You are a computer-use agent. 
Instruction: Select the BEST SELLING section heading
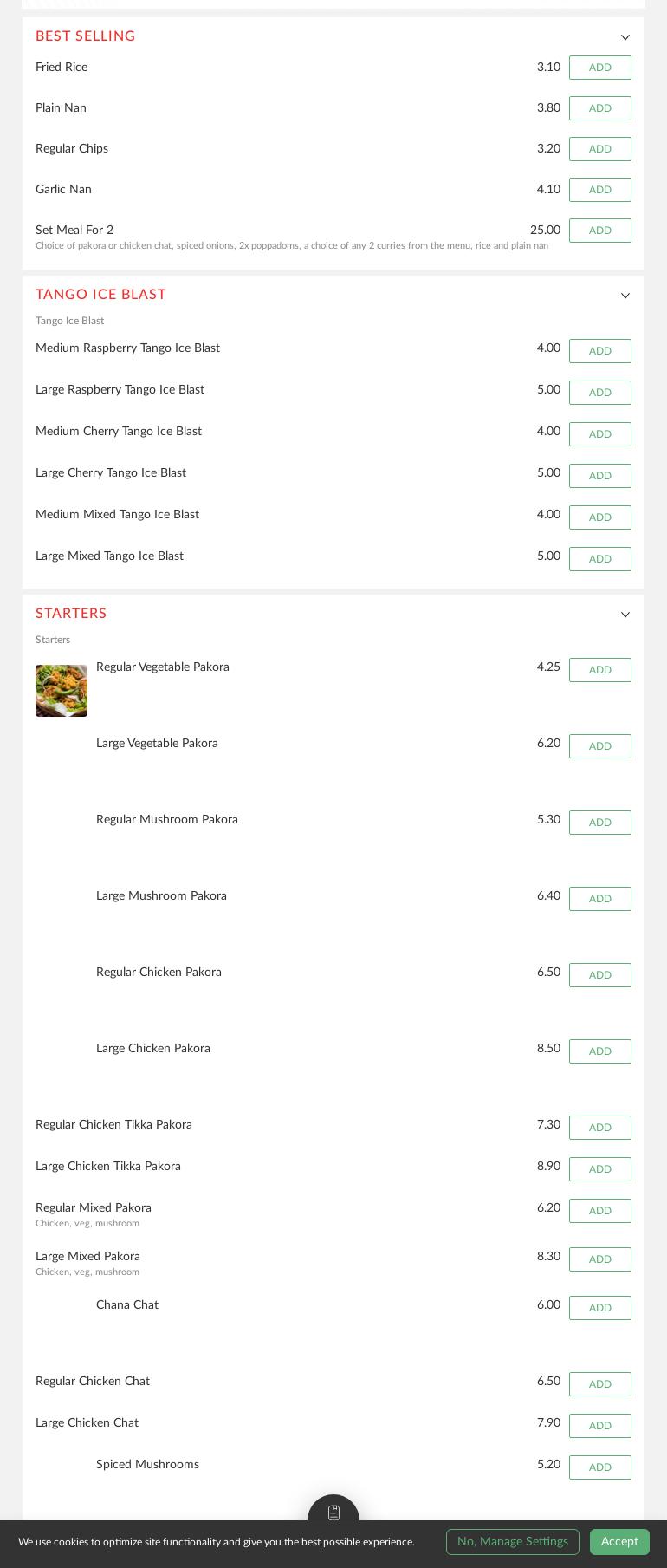[85, 37]
